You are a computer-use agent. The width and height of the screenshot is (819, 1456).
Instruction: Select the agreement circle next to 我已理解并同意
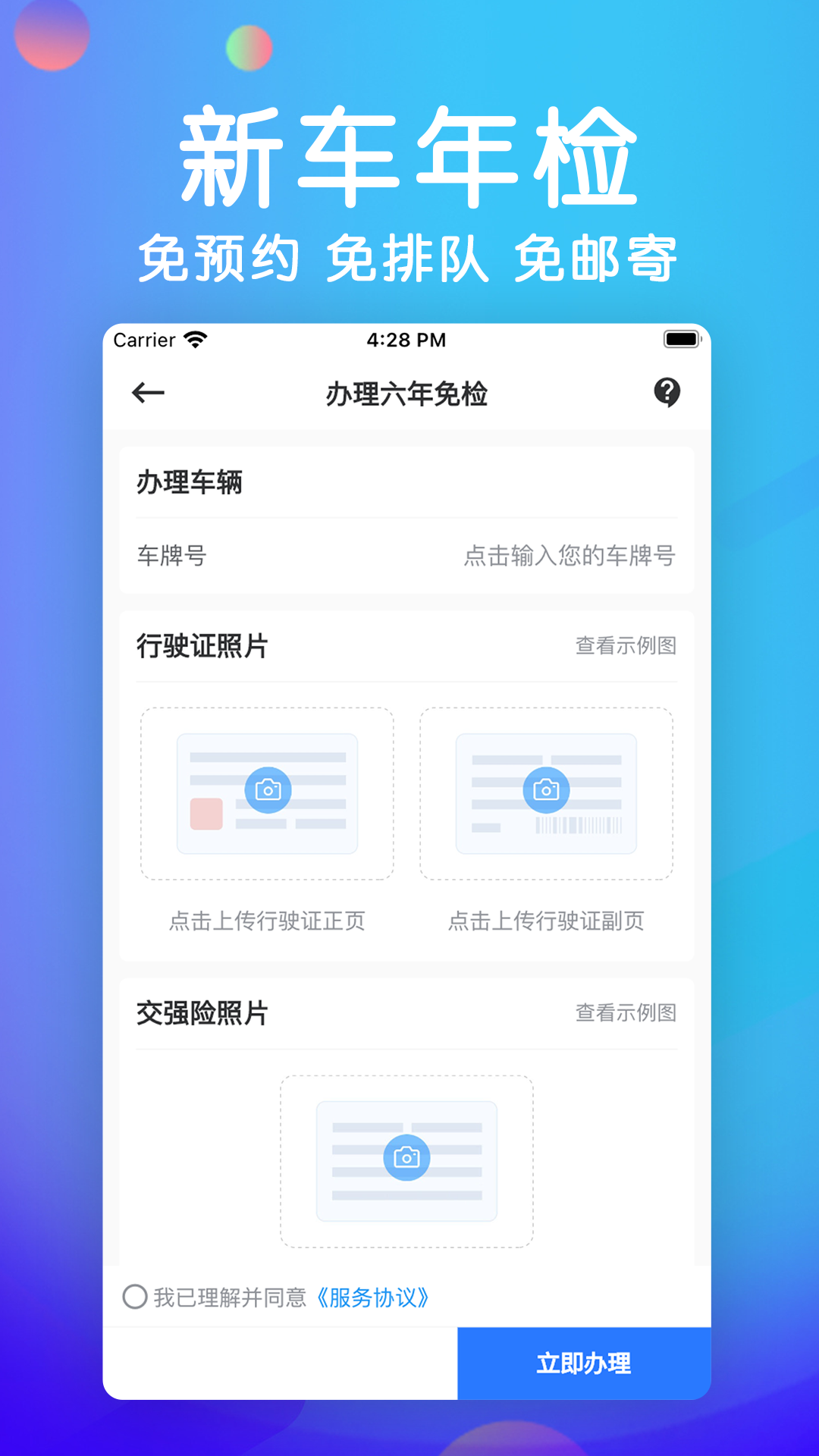pyautogui.click(x=137, y=1298)
